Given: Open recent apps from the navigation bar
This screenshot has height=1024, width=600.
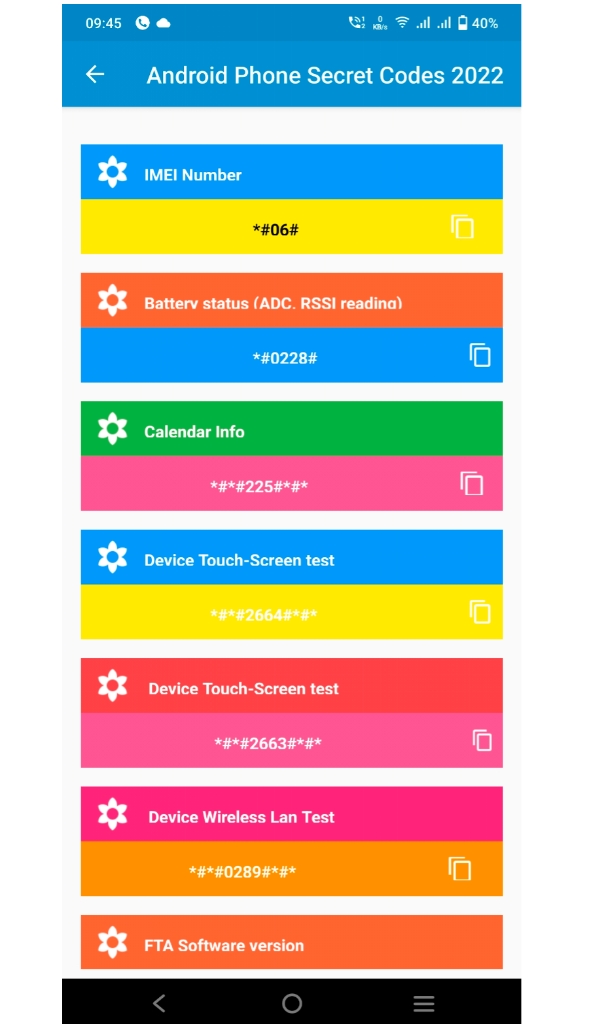Looking at the screenshot, I should click(x=424, y=1003).
